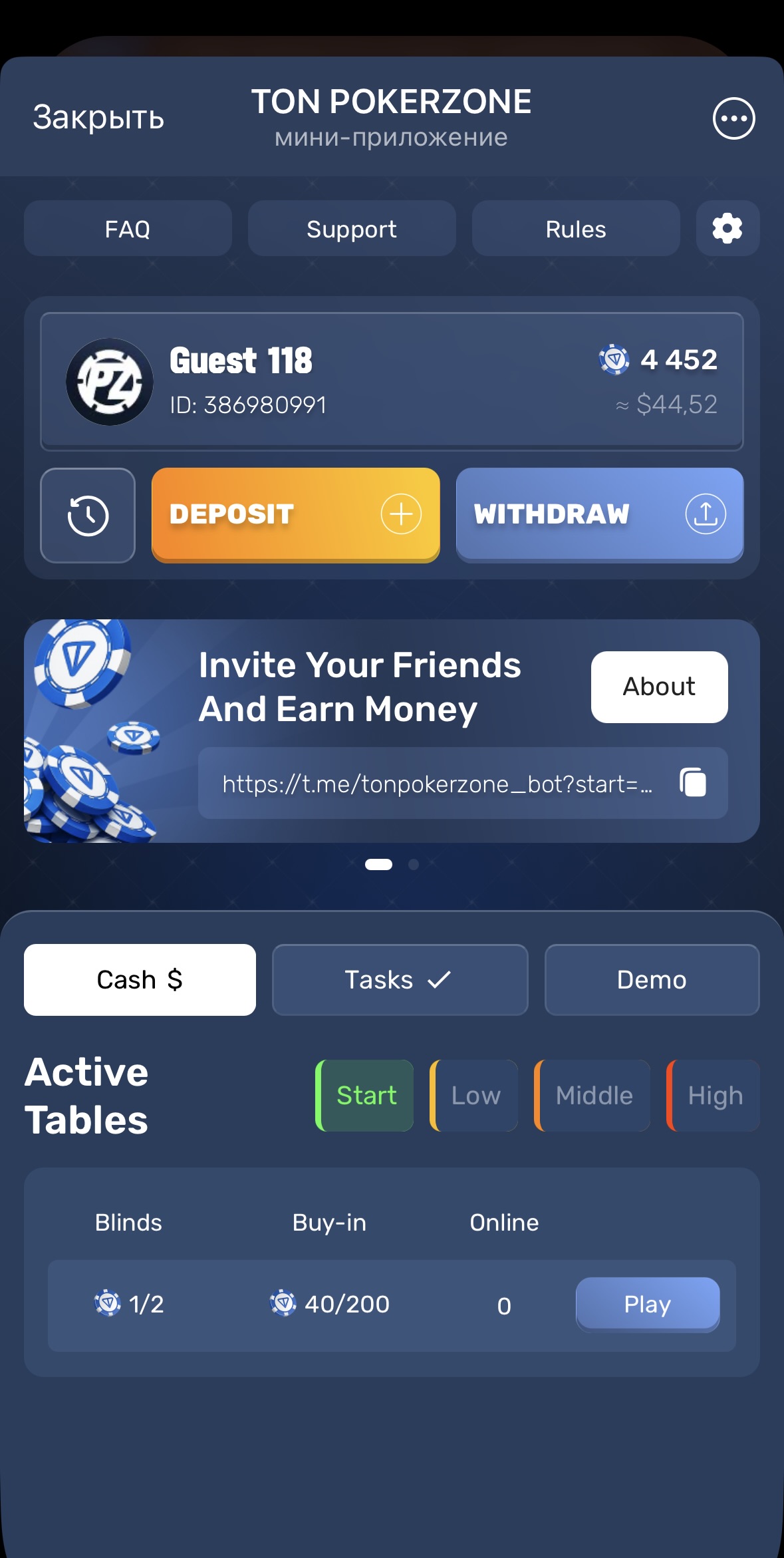Open transaction history clock icon
784x1558 pixels.
point(88,515)
